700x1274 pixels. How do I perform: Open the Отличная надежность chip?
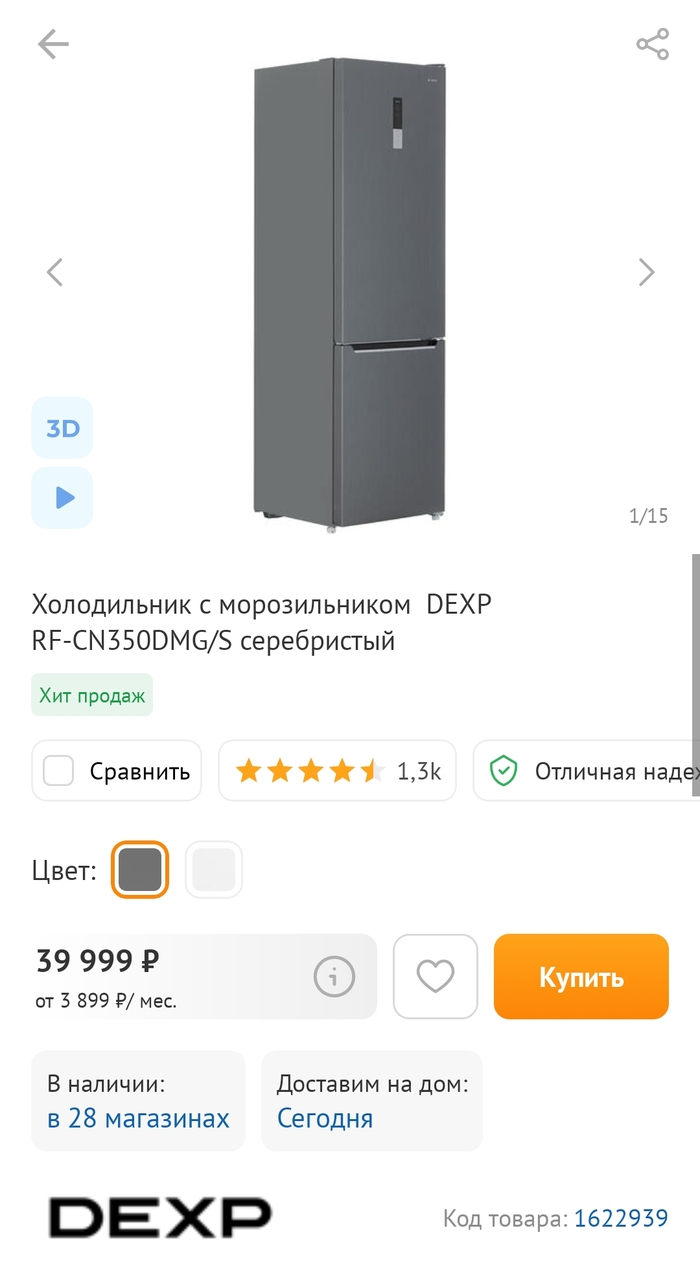coord(590,771)
